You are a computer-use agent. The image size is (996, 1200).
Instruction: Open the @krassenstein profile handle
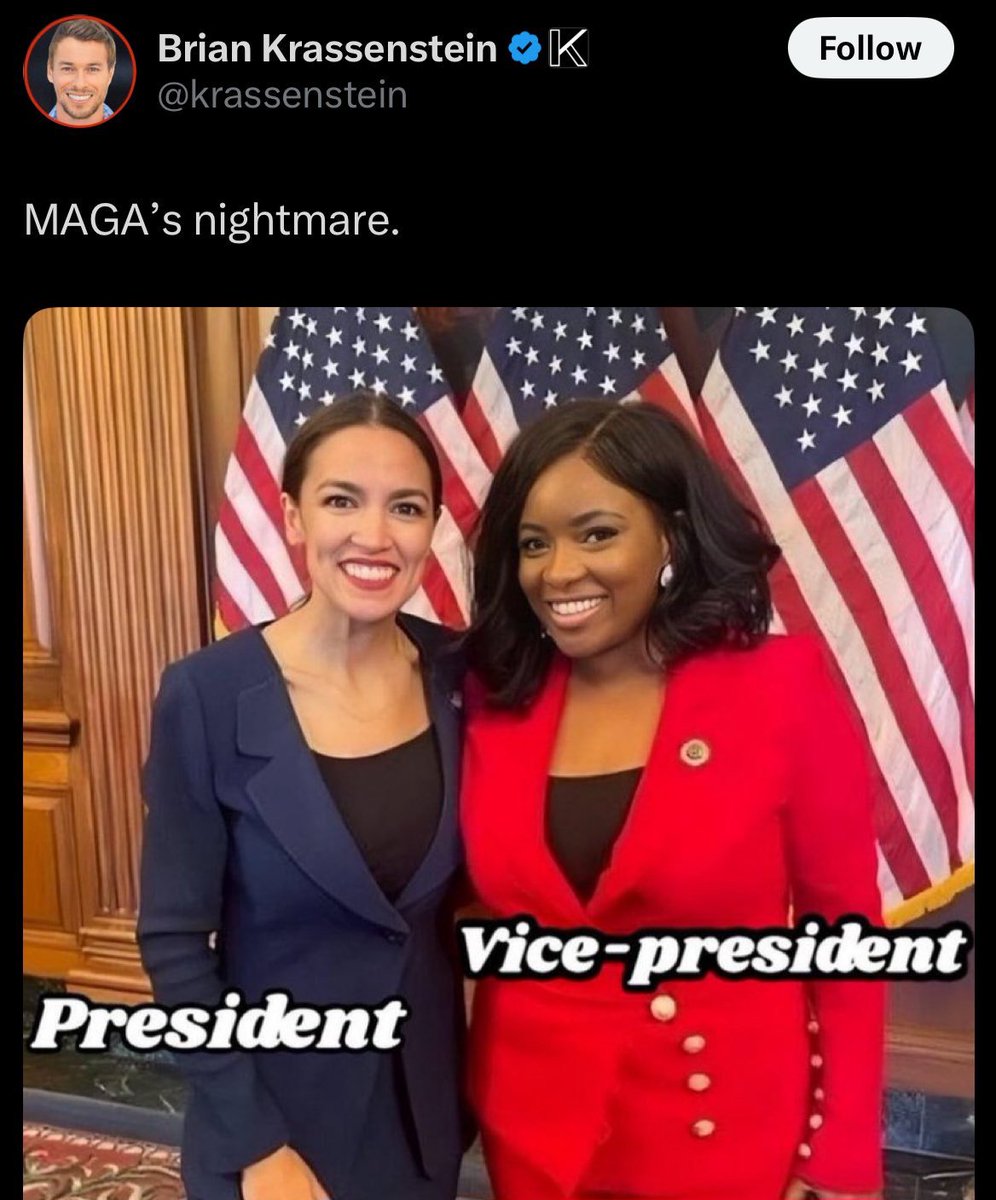coord(282,95)
